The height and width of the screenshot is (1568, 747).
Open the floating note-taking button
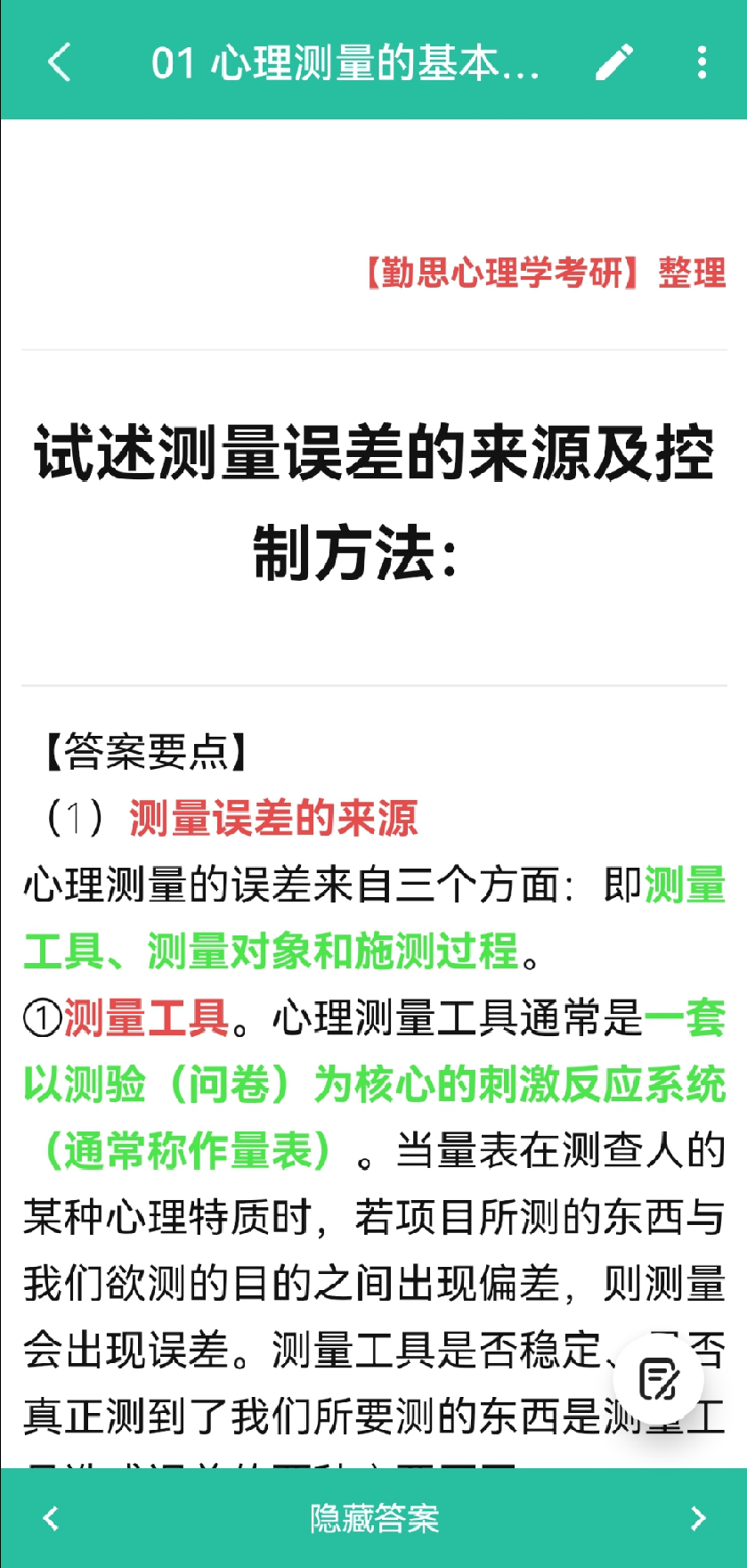659,1379
